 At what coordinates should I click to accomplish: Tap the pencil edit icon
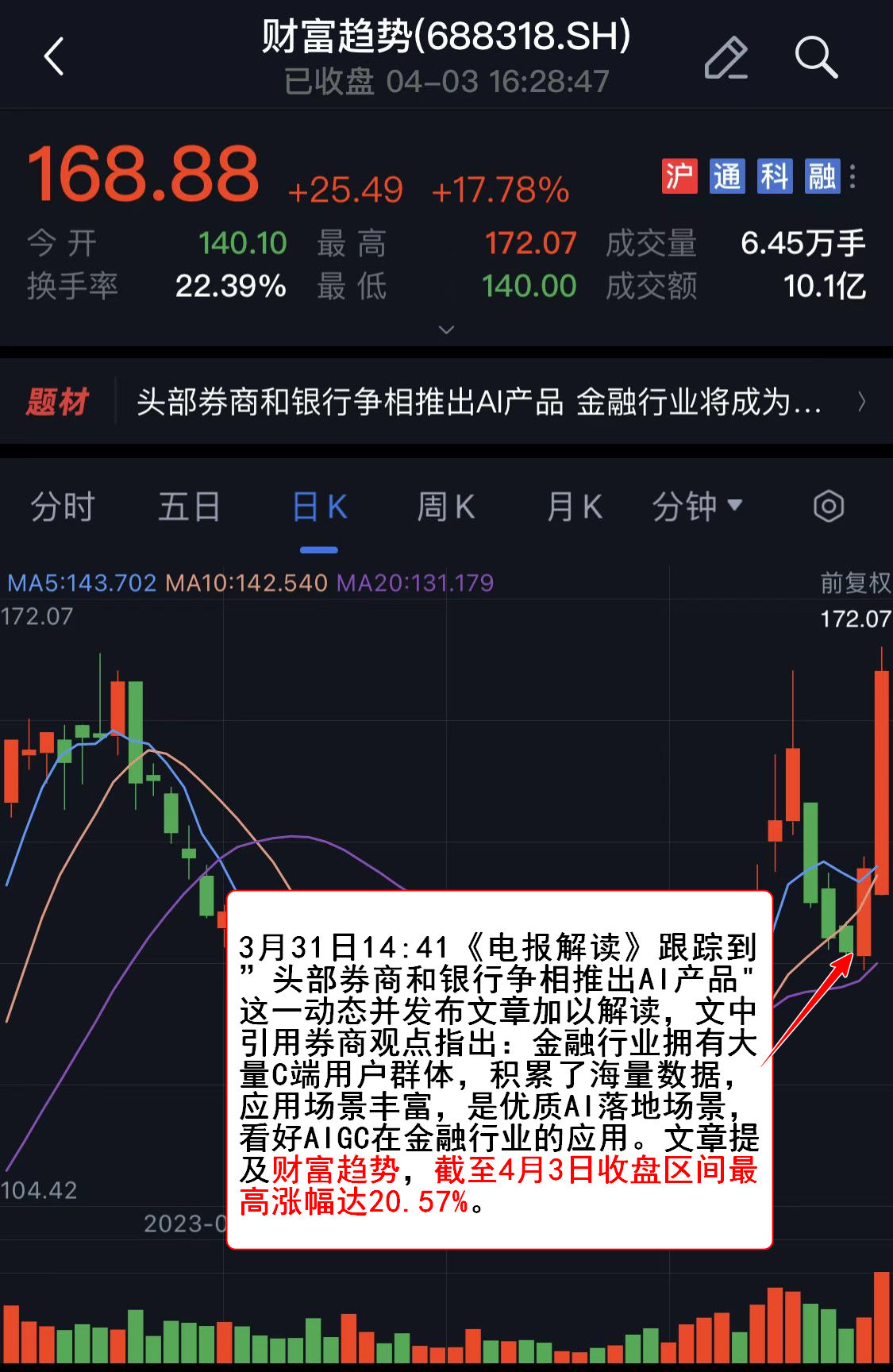pyautogui.click(x=726, y=57)
